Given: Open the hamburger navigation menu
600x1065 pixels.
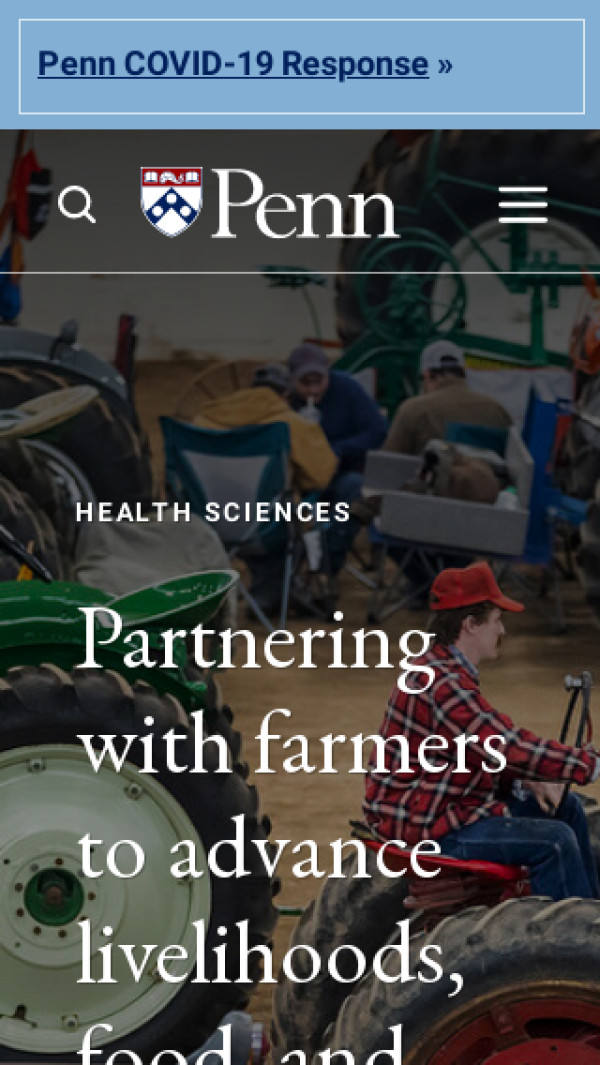Looking at the screenshot, I should pos(523,205).
